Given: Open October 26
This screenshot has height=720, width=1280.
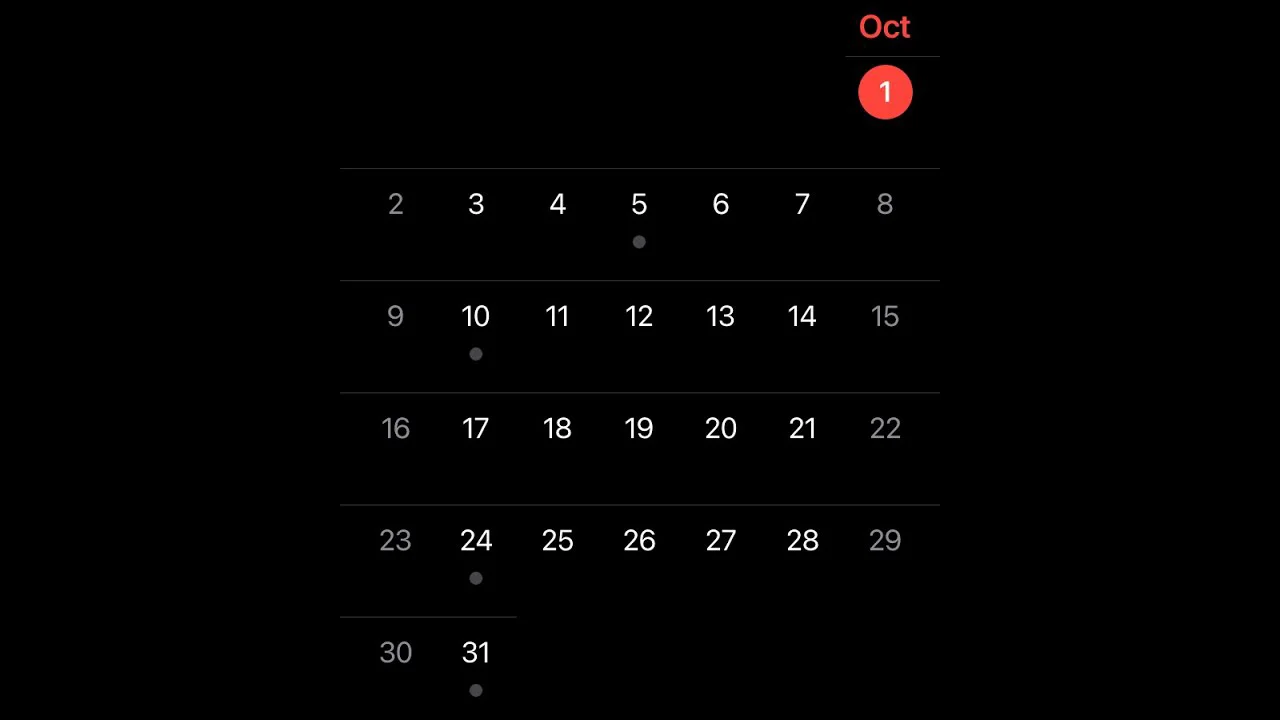Looking at the screenshot, I should coord(639,541).
